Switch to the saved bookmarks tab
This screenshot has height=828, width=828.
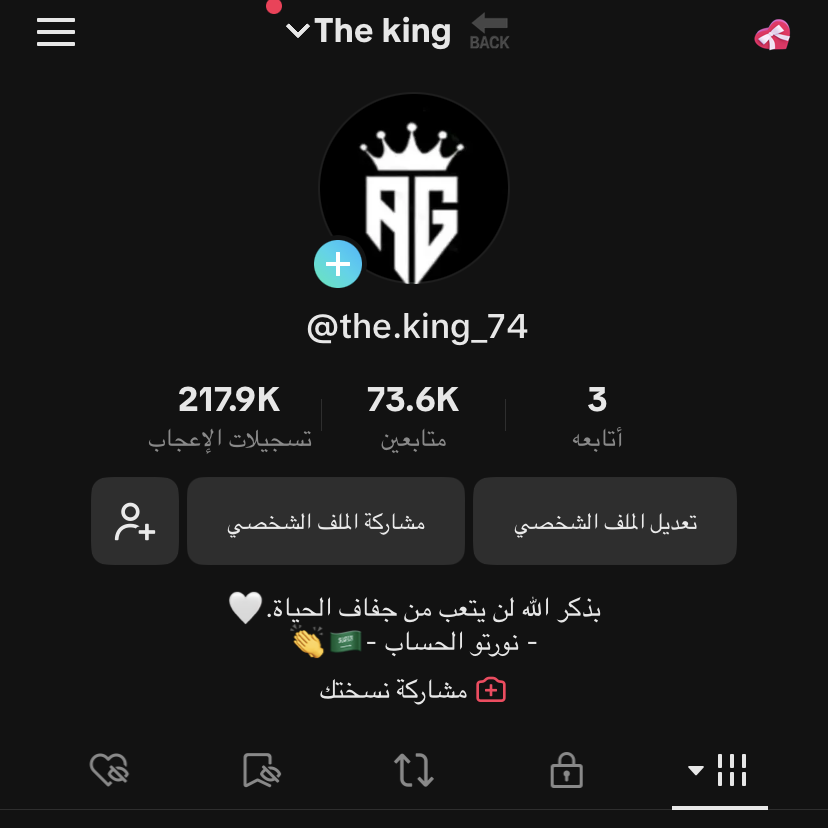point(261,770)
